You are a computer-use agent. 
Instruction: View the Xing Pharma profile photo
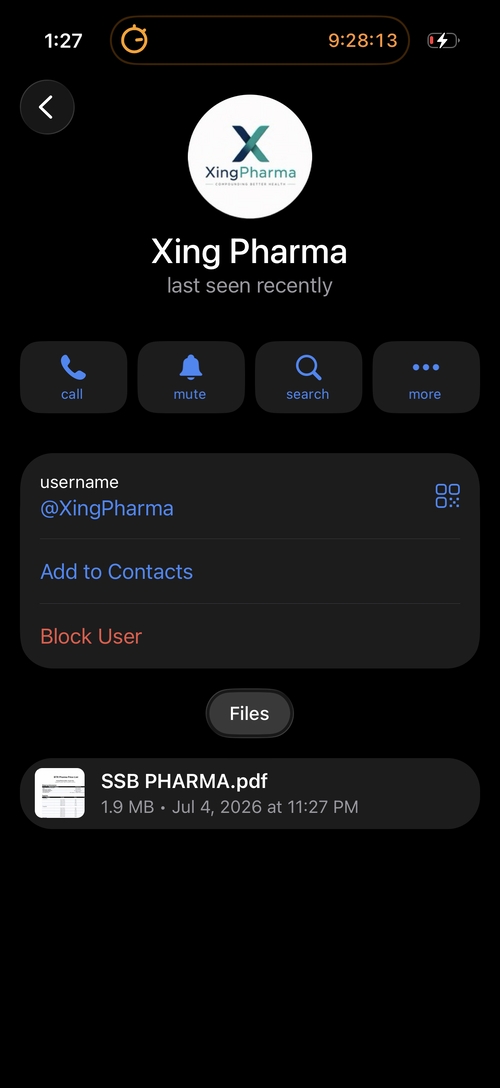pyautogui.click(x=250, y=157)
